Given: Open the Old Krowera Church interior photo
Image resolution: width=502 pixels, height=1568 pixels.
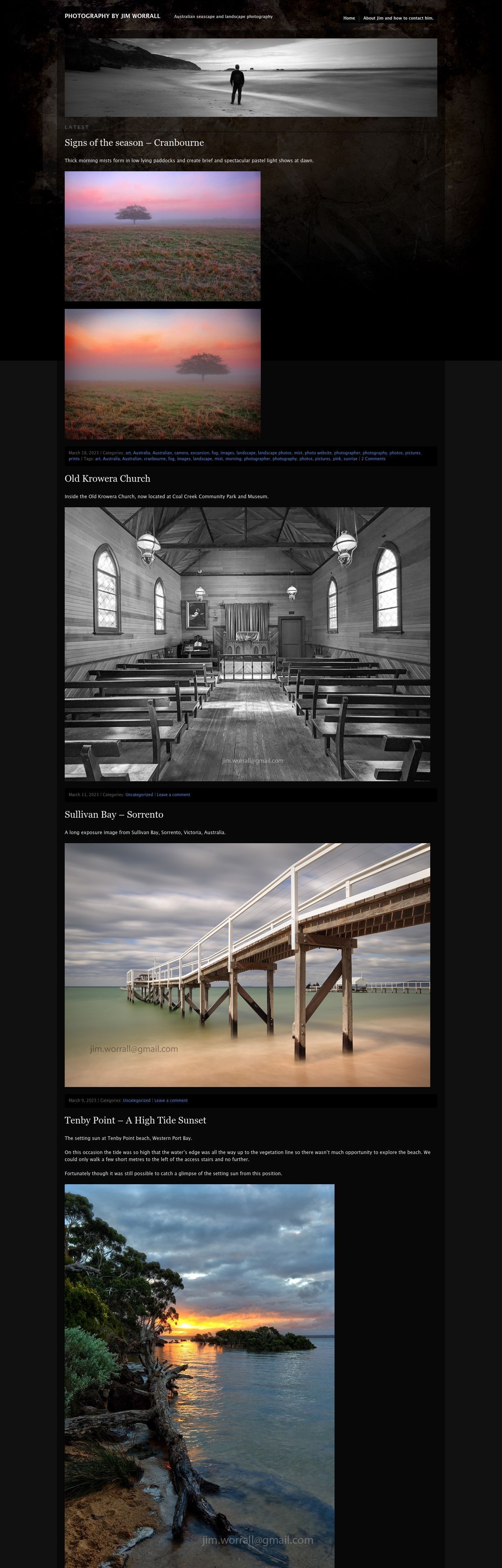Looking at the screenshot, I should pos(247,644).
